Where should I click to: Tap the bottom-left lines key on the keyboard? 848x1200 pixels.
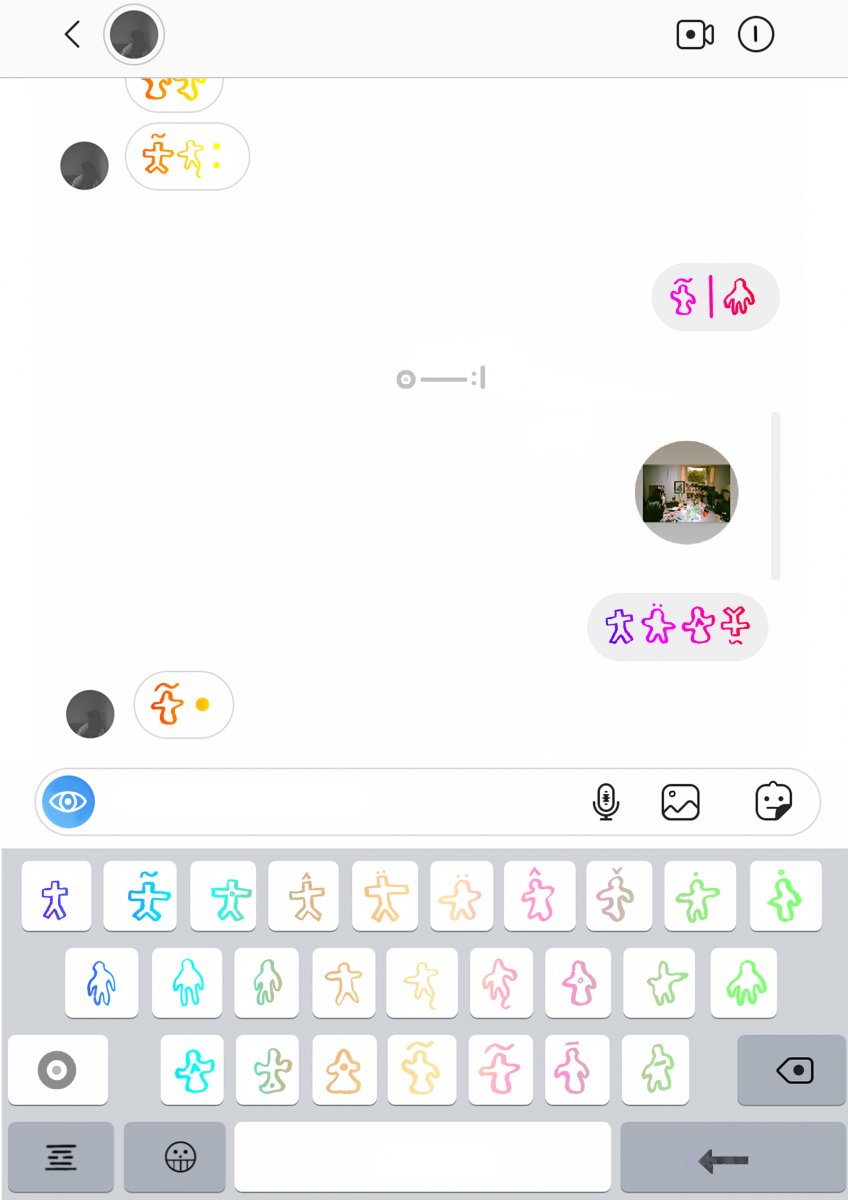click(x=60, y=1158)
